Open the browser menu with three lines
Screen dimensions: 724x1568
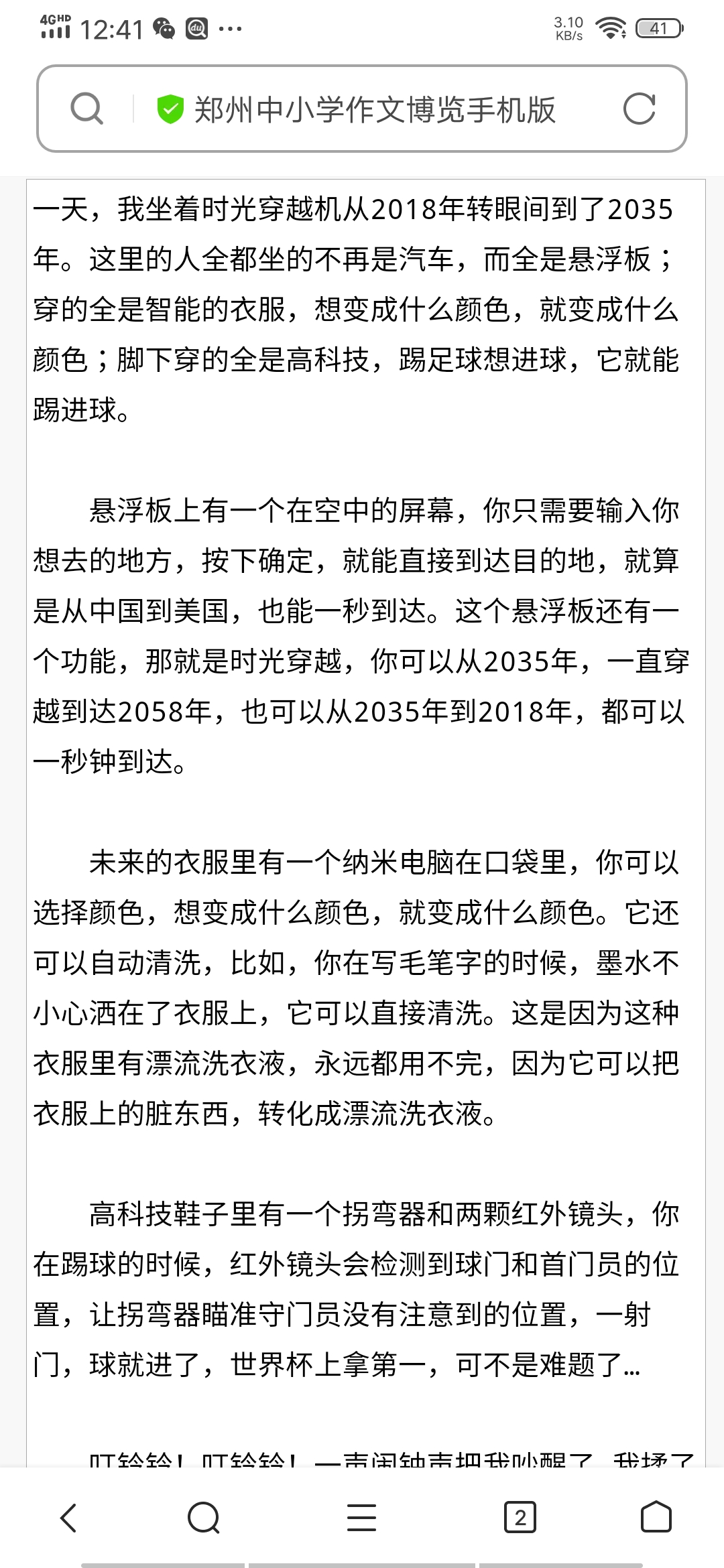(361, 1518)
